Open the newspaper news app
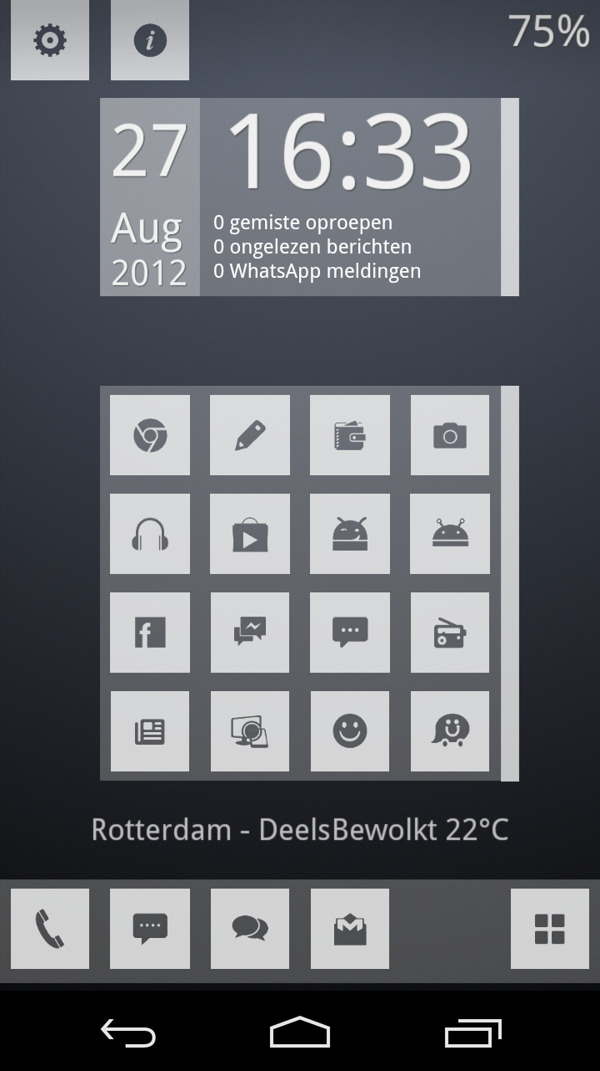This screenshot has height=1071, width=600. click(150, 731)
